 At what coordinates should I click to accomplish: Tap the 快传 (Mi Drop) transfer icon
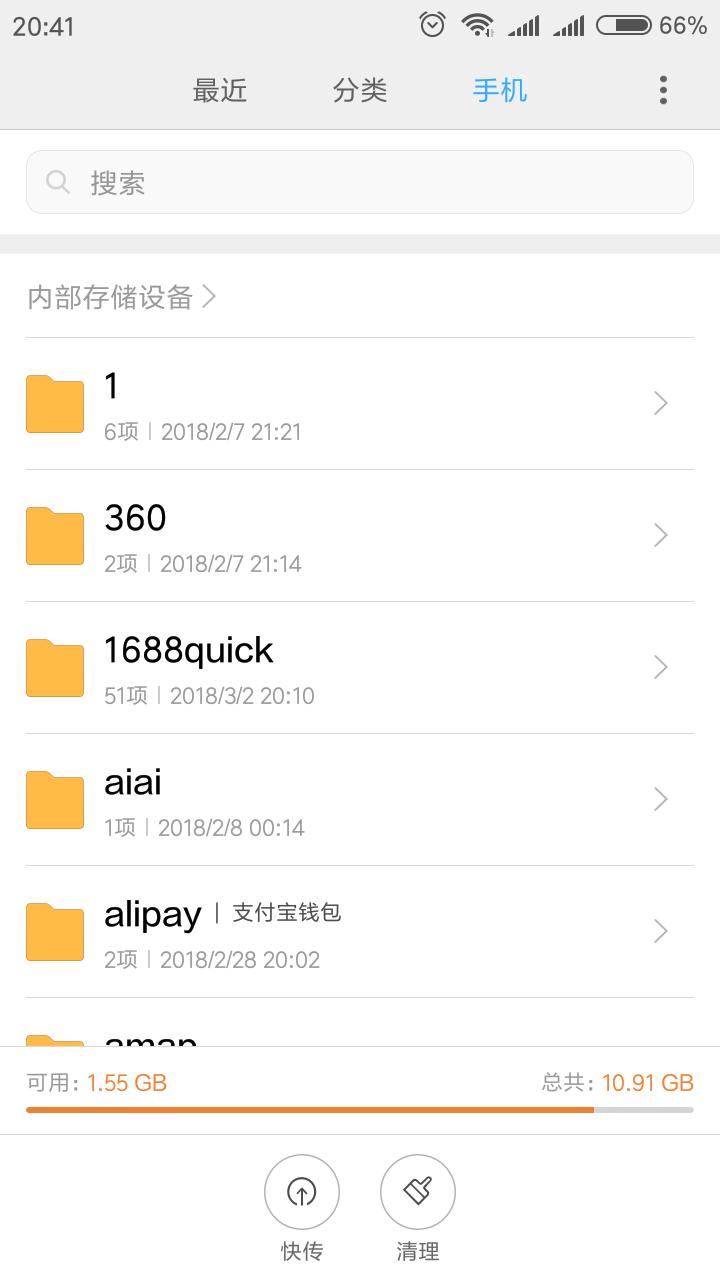click(302, 1192)
